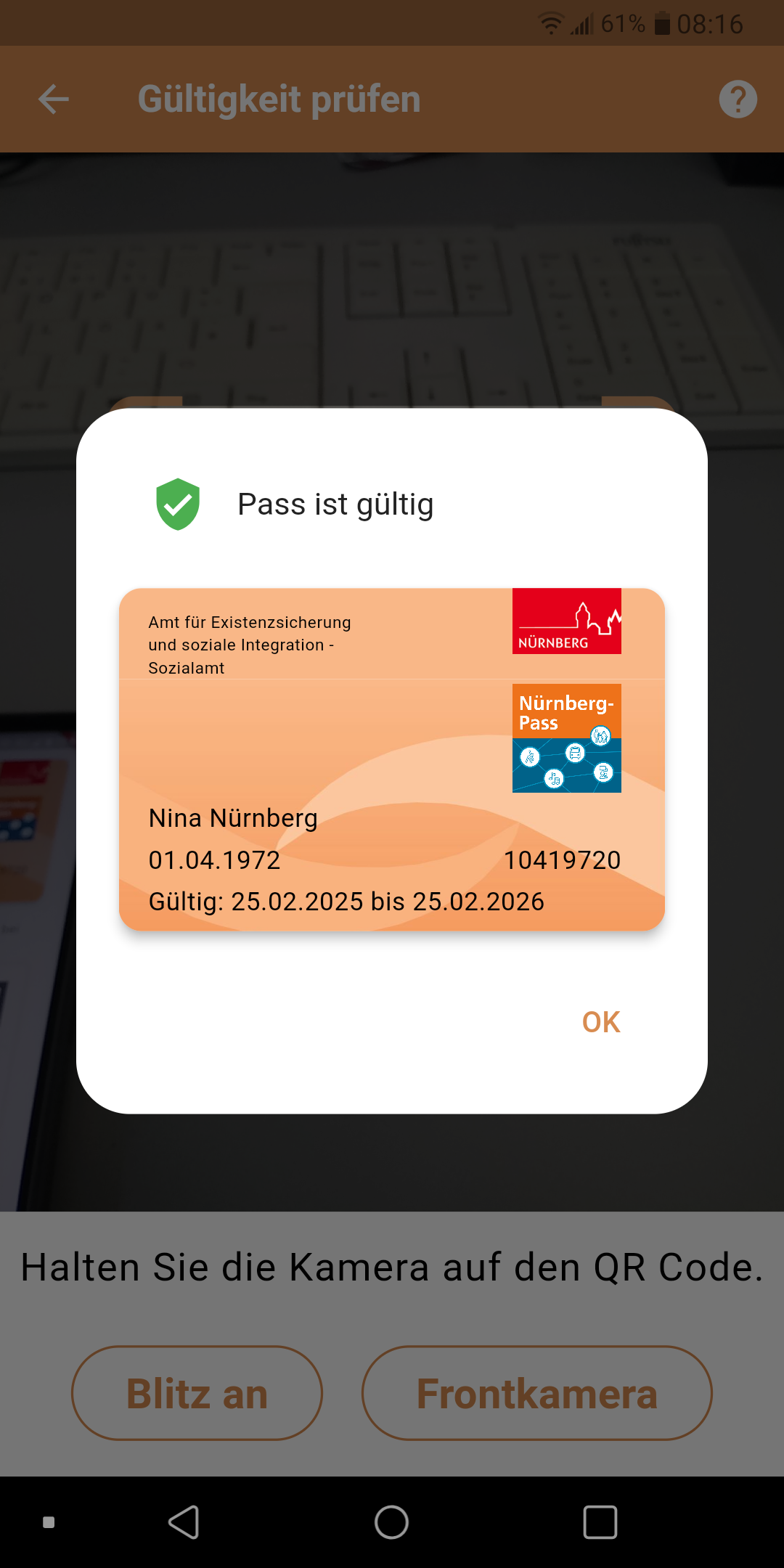
Task: Go back using the app bar arrow
Action: click(x=54, y=99)
